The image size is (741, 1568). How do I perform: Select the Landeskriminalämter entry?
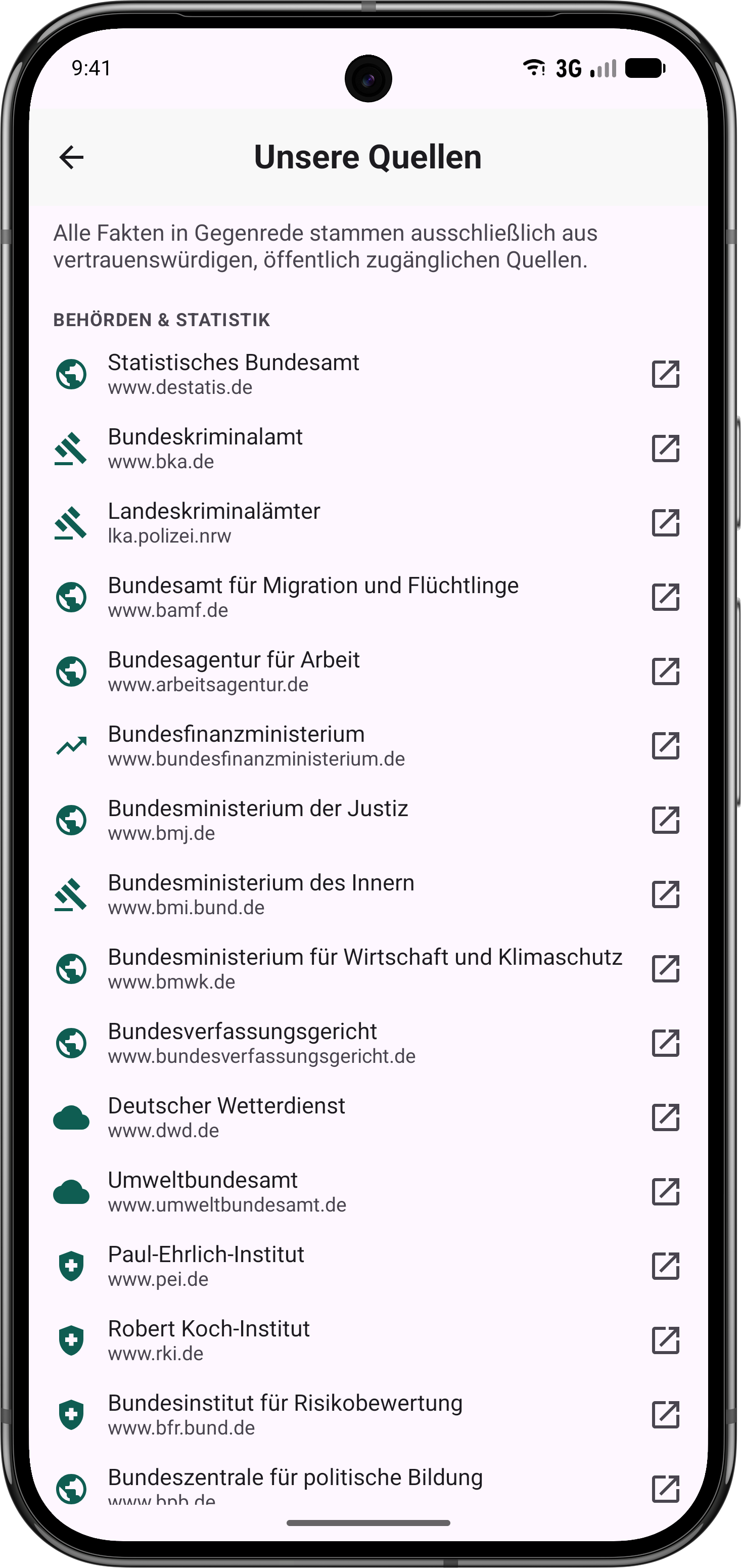(368, 522)
